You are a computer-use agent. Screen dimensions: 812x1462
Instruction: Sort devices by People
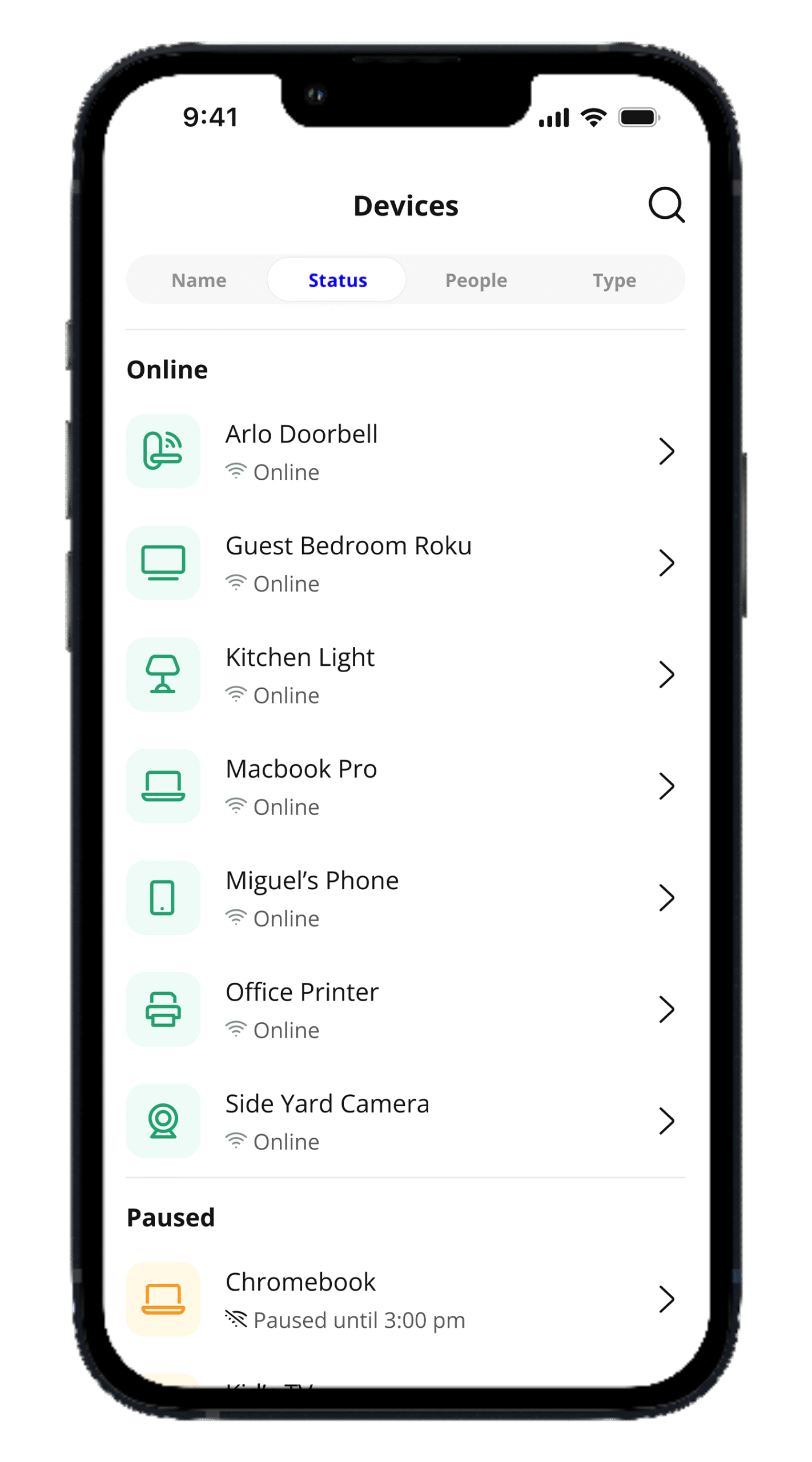coord(476,280)
